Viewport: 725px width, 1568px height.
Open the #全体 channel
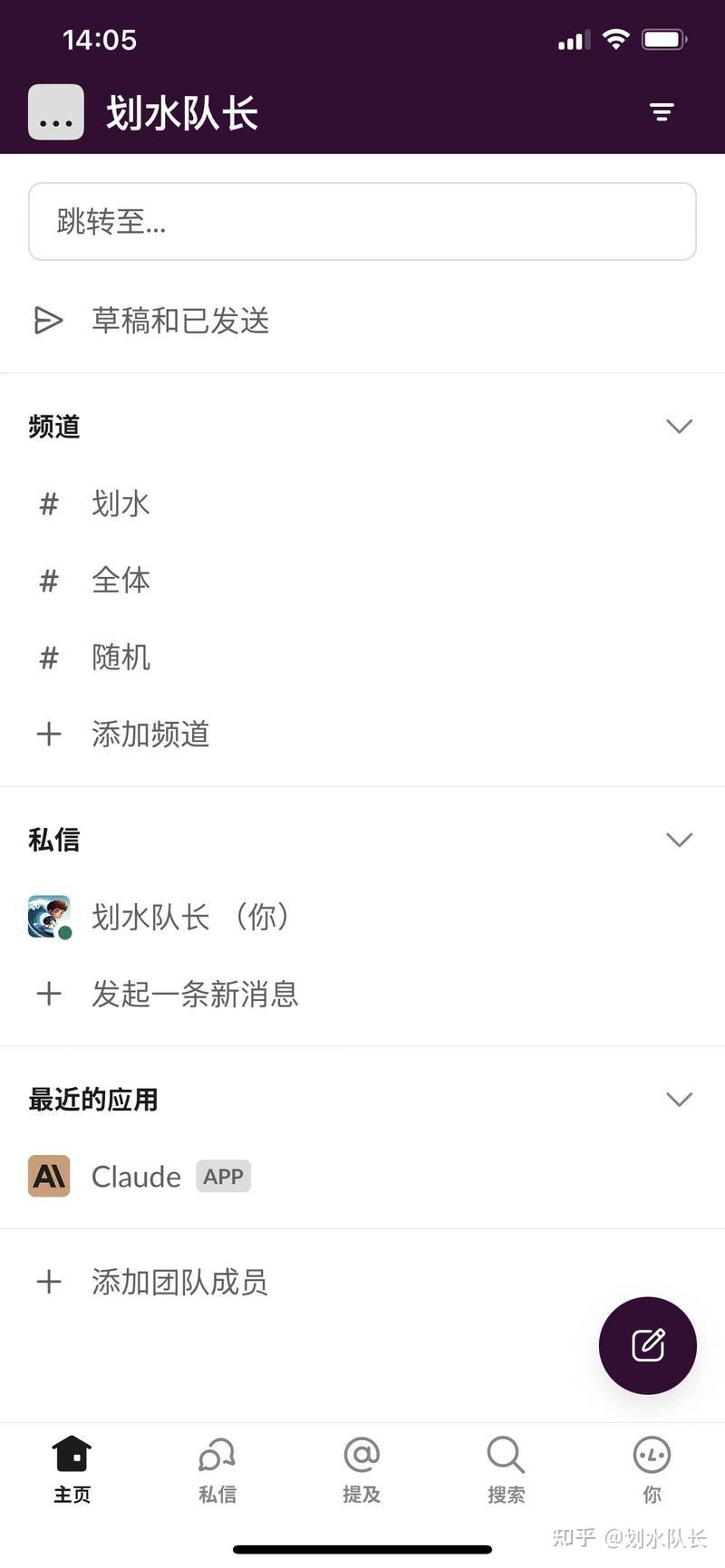(x=121, y=581)
